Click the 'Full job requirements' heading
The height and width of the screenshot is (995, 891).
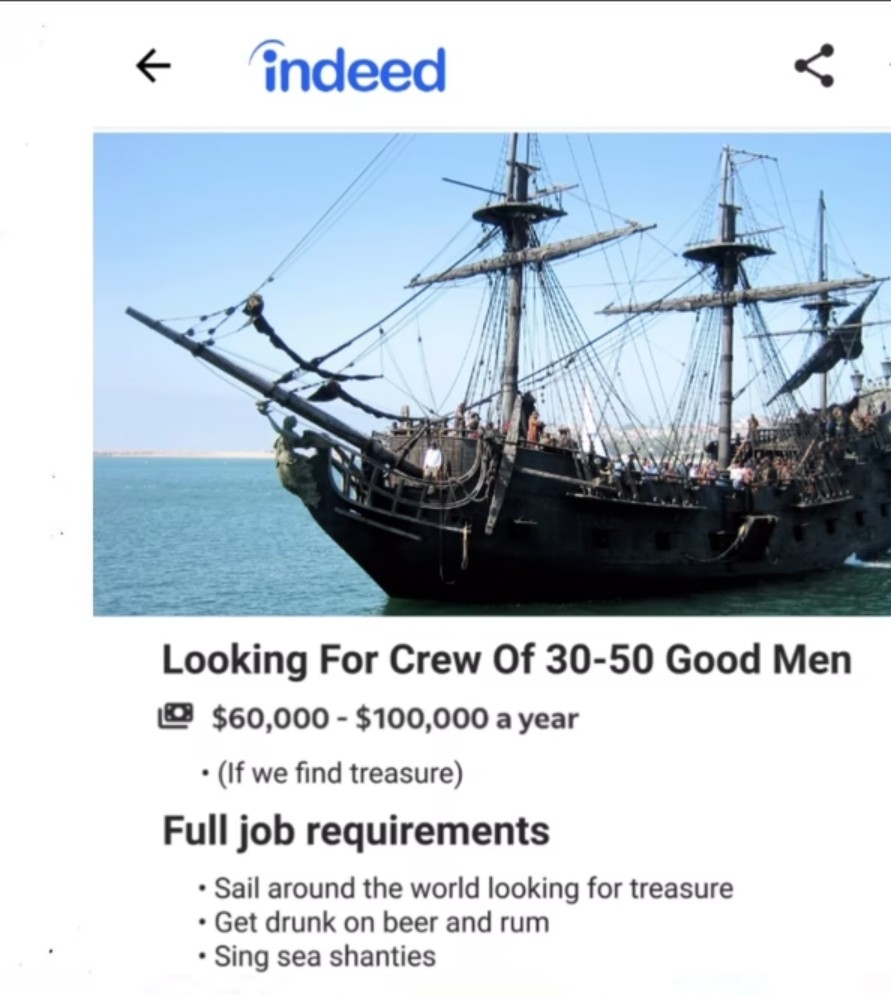tap(354, 831)
